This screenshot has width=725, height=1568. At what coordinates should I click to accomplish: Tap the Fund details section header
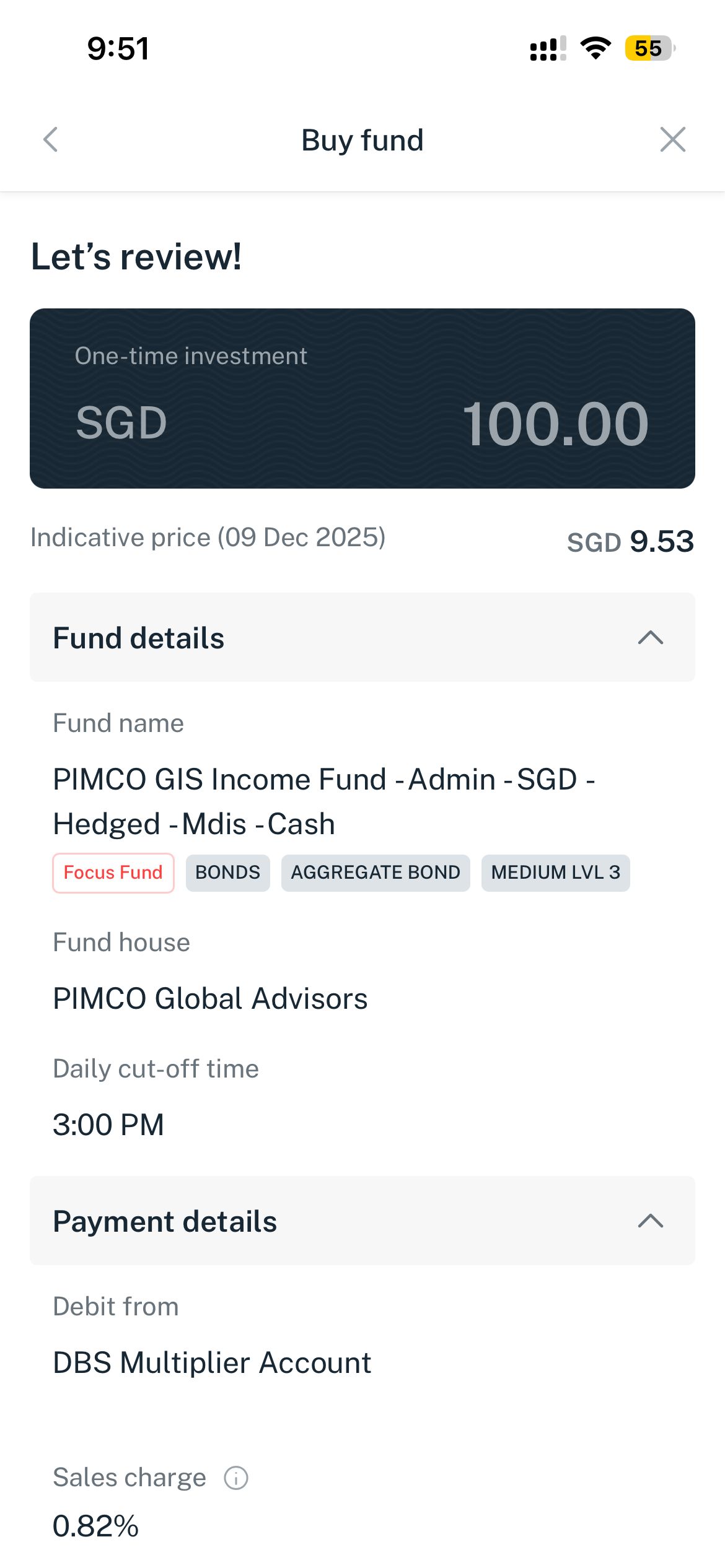click(139, 637)
